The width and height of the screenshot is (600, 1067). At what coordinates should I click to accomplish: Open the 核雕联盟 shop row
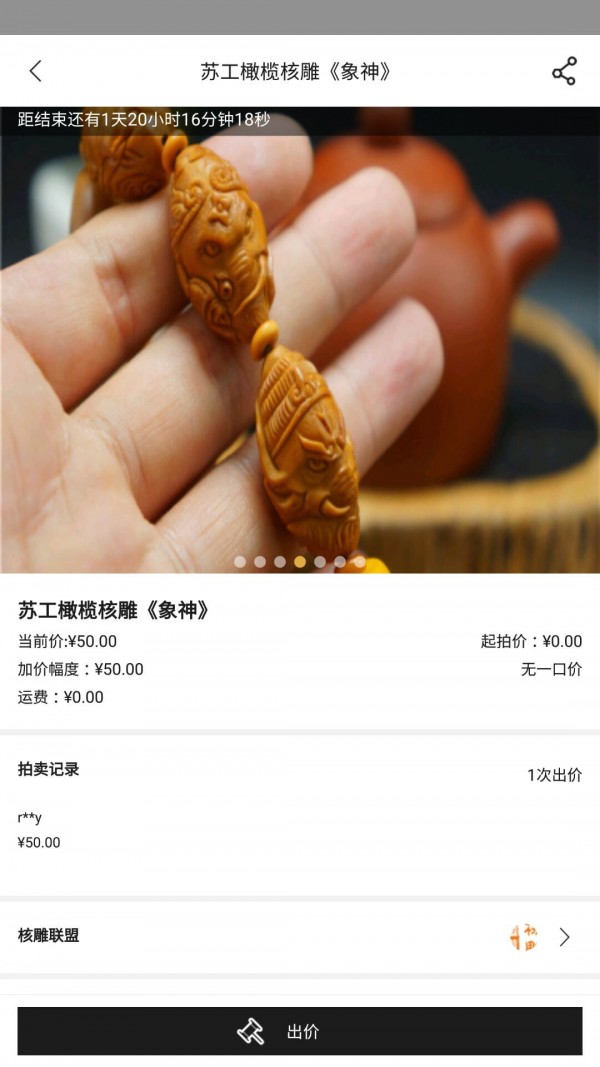tap(300, 936)
